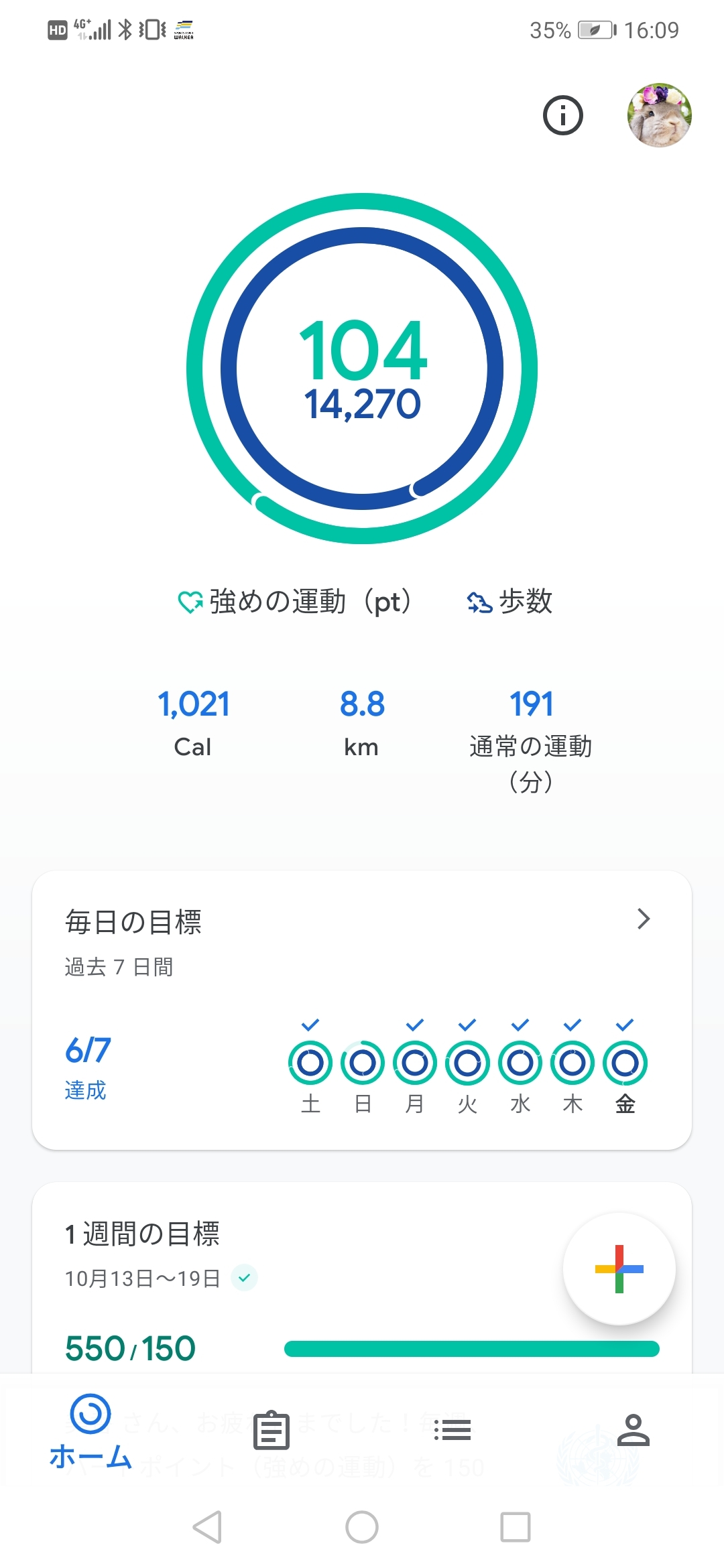Viewport: 724px width, 1568px height.
Task: Switch to the journal clipboard tab
Action: pyautogui.click(x=271, y=1430)
